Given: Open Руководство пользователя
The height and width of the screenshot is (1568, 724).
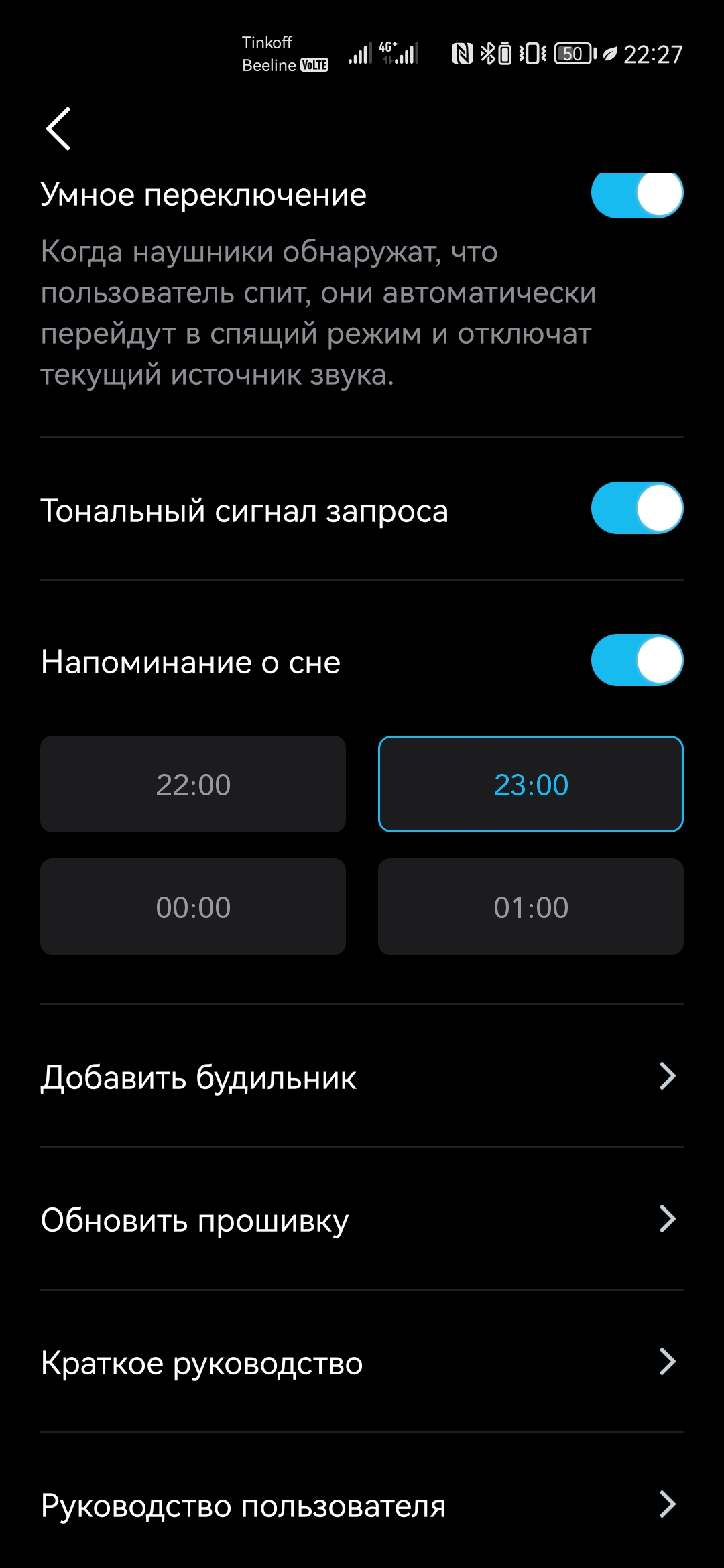Looking at the screenshot, I should (x=362, y=1505).
